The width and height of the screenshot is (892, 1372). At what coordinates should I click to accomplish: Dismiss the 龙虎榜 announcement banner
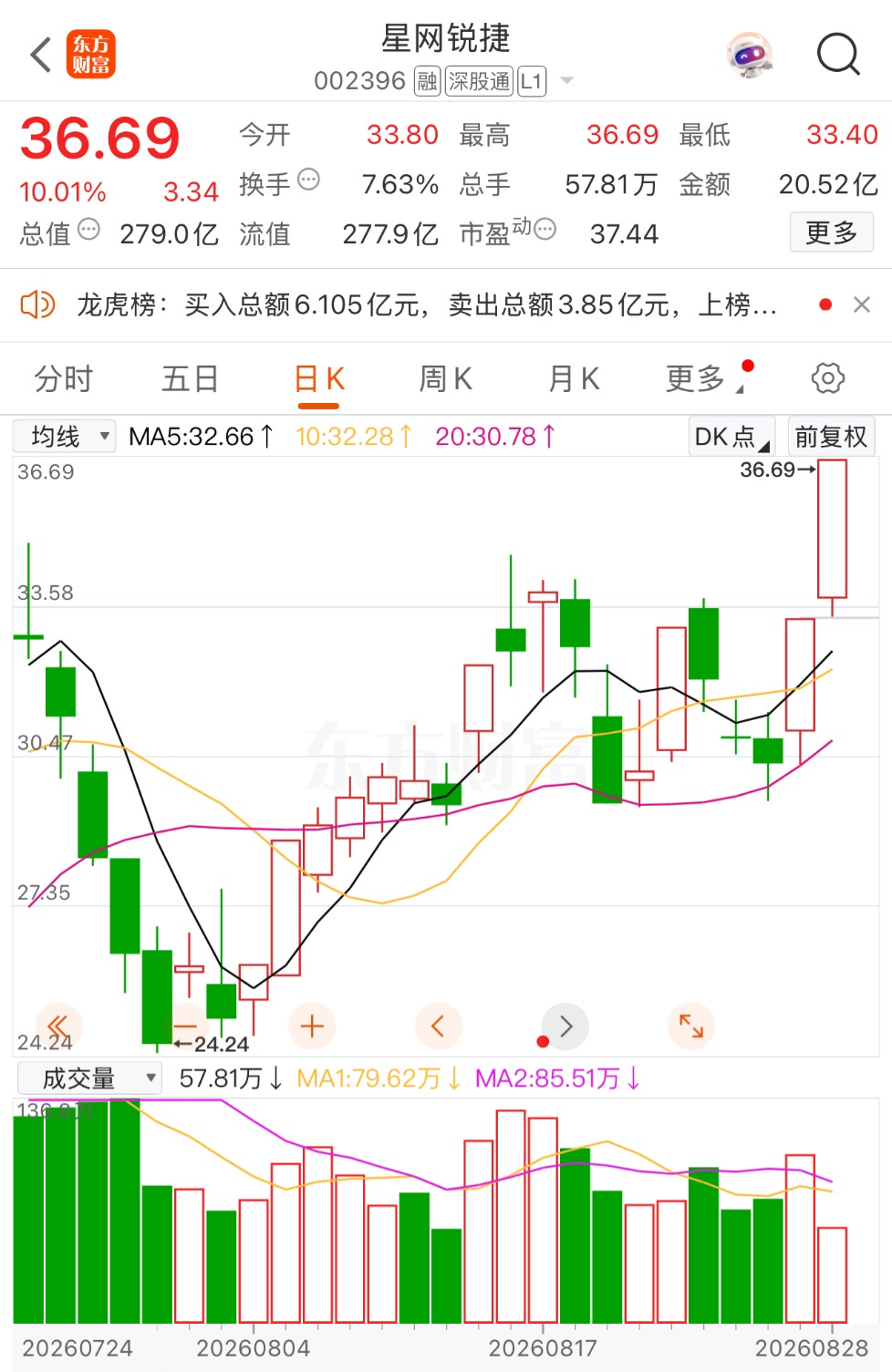[x=861, y=304]
